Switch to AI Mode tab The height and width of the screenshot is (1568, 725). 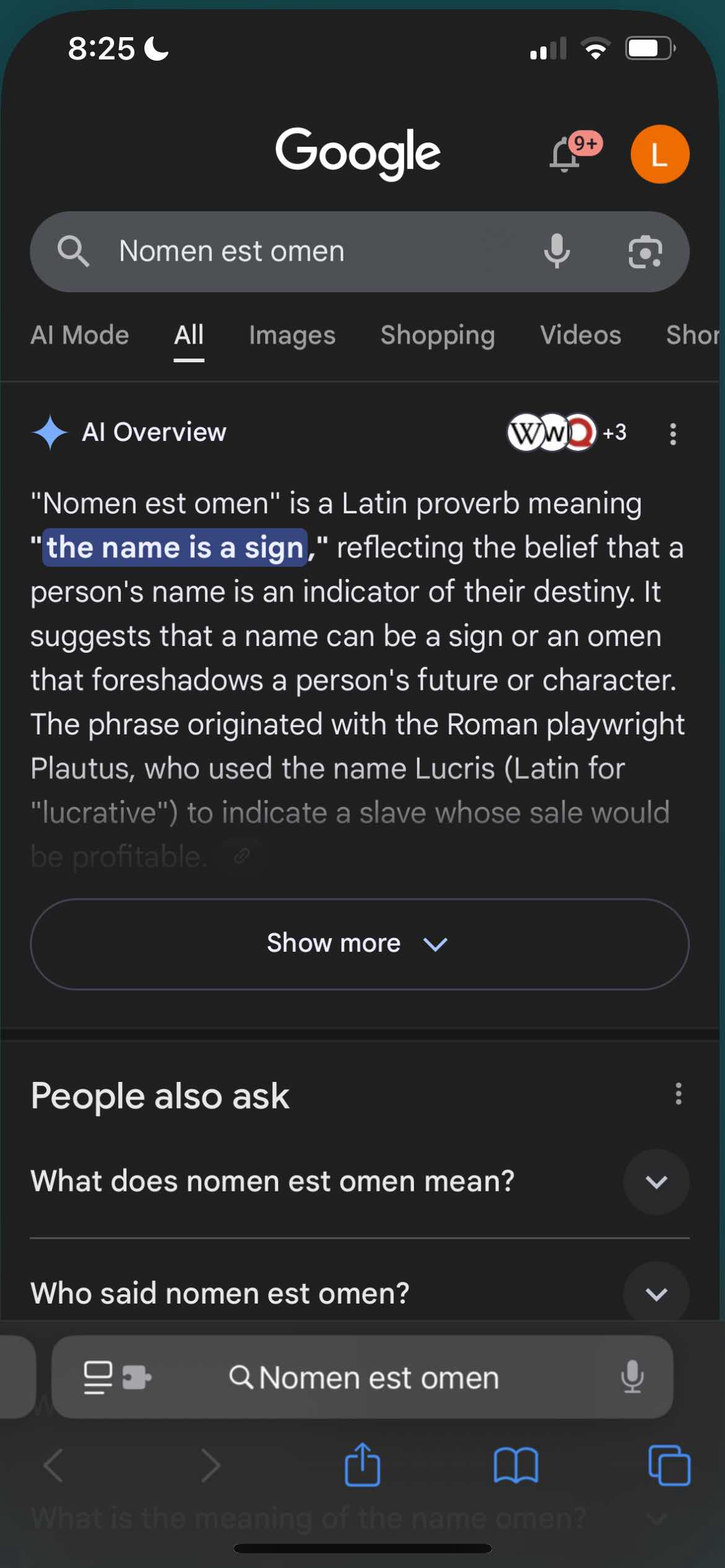[x=80, y=335]
